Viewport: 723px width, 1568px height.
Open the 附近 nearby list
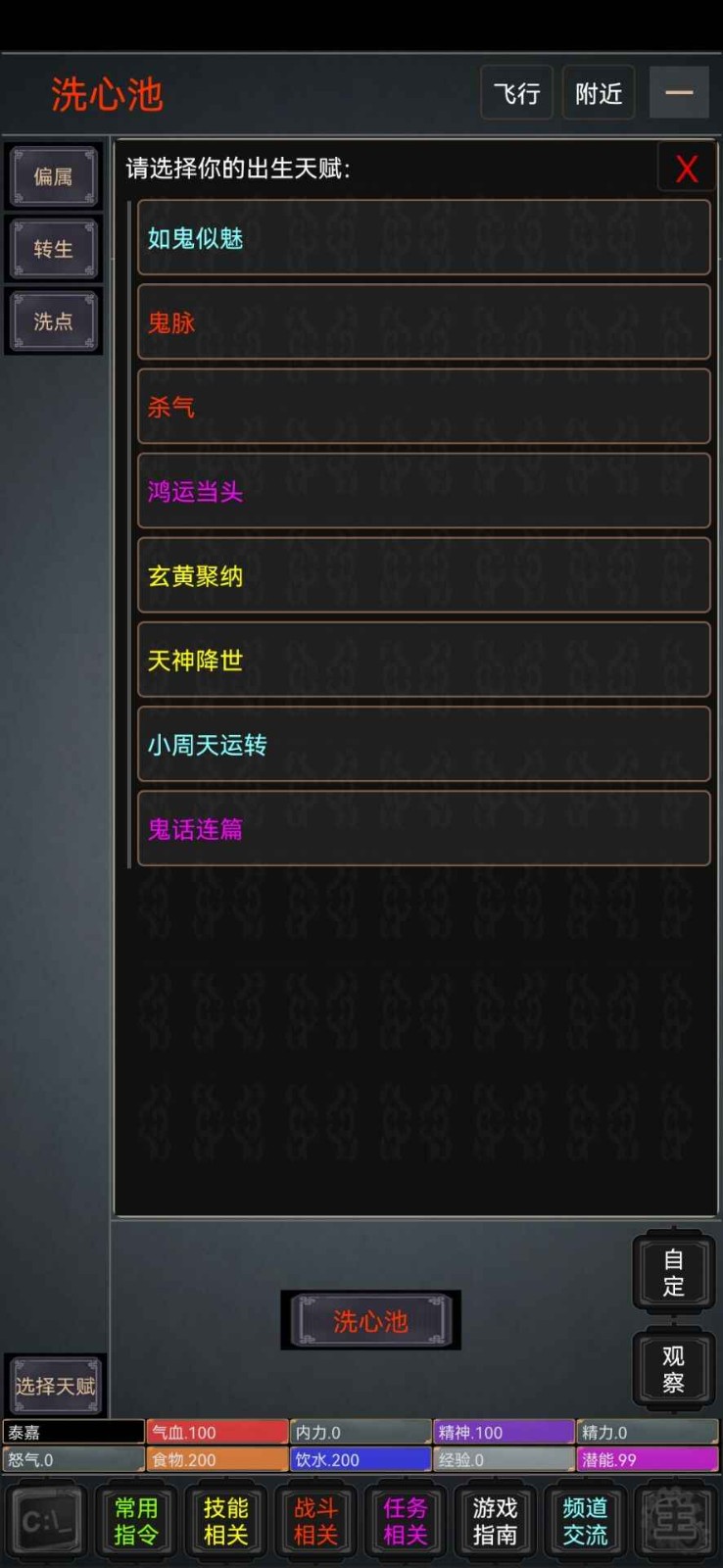click(x=599, y=93)
